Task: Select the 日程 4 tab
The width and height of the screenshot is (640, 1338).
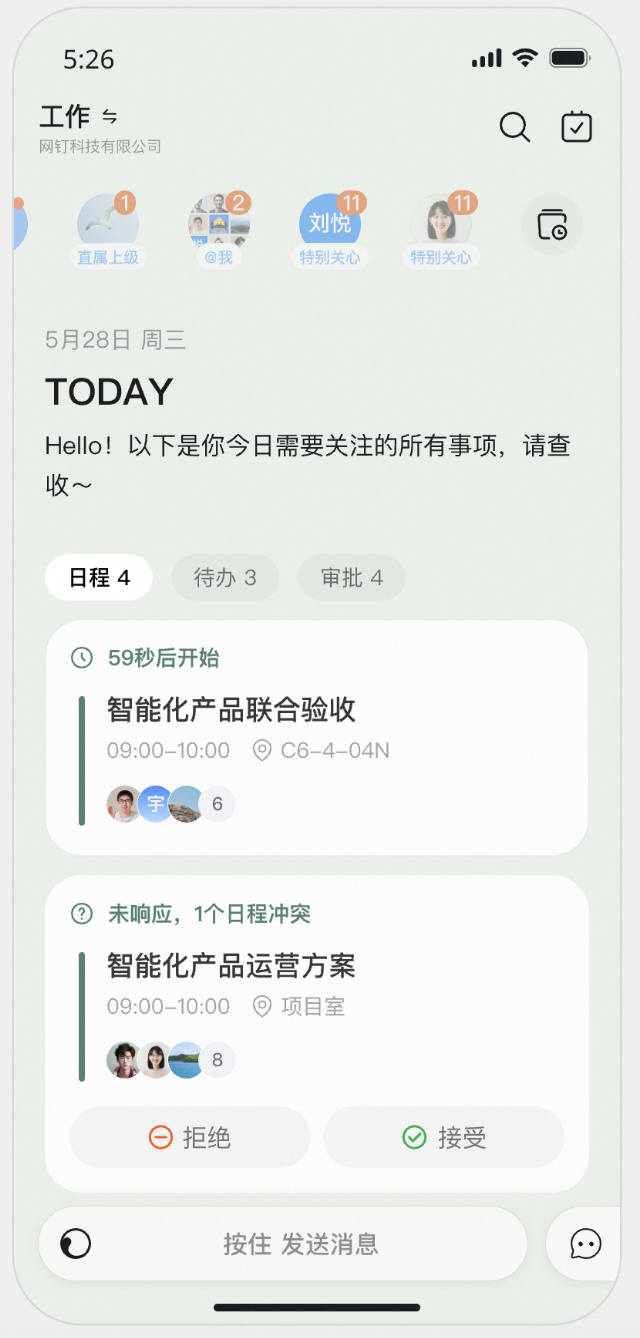Action: pyautogui.click(x=99, y=578)
